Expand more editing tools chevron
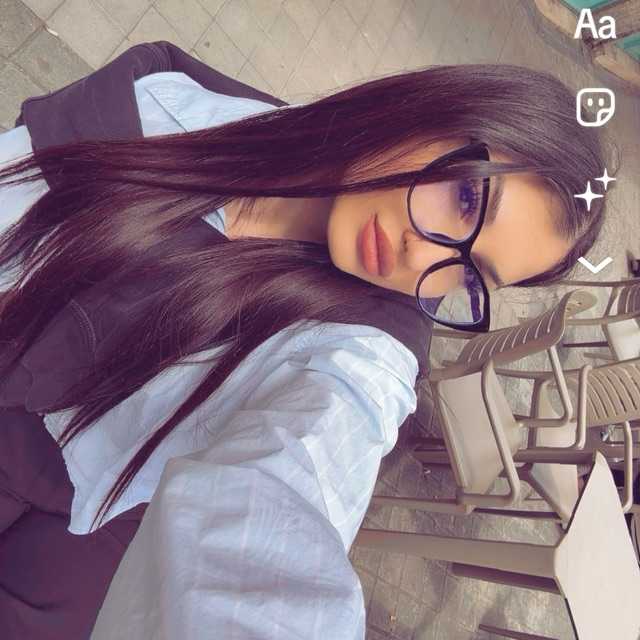The image size is (640, 640). pyautogui.click(x=595, y=265)
